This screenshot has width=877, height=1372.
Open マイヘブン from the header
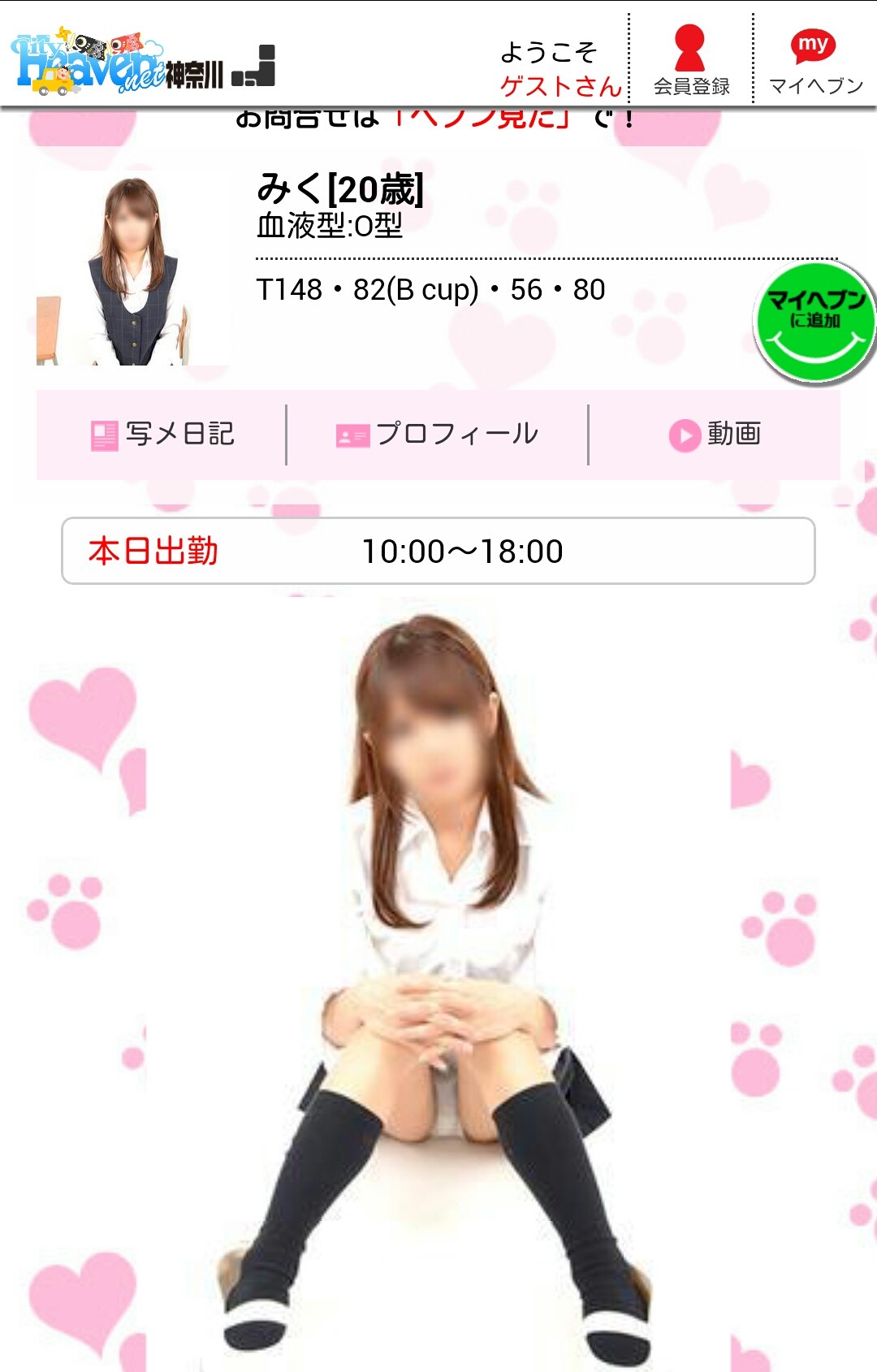(x=814, y=59)
